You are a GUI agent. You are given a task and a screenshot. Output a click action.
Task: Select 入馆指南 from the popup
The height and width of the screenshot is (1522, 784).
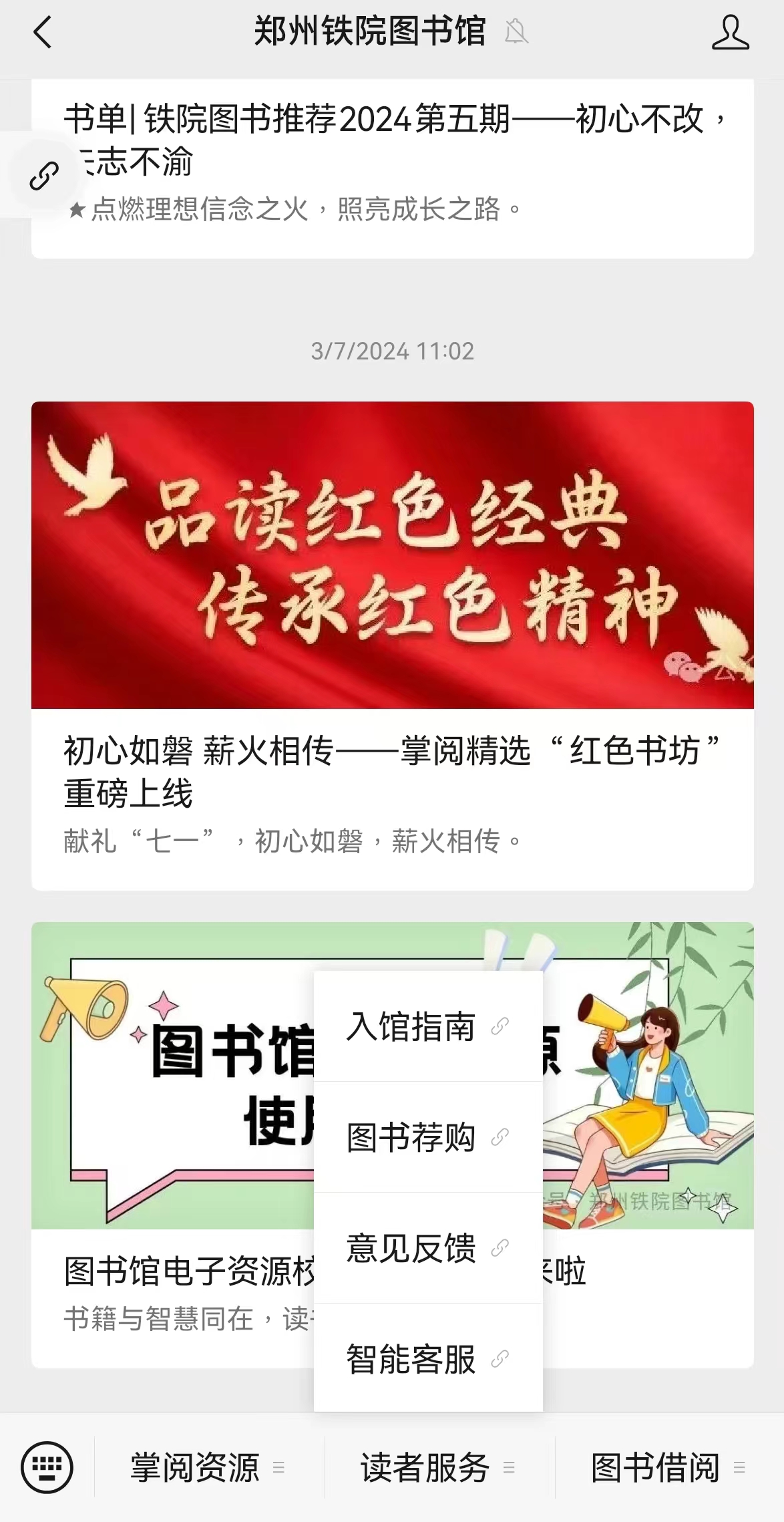click(x=427, y=1026)
